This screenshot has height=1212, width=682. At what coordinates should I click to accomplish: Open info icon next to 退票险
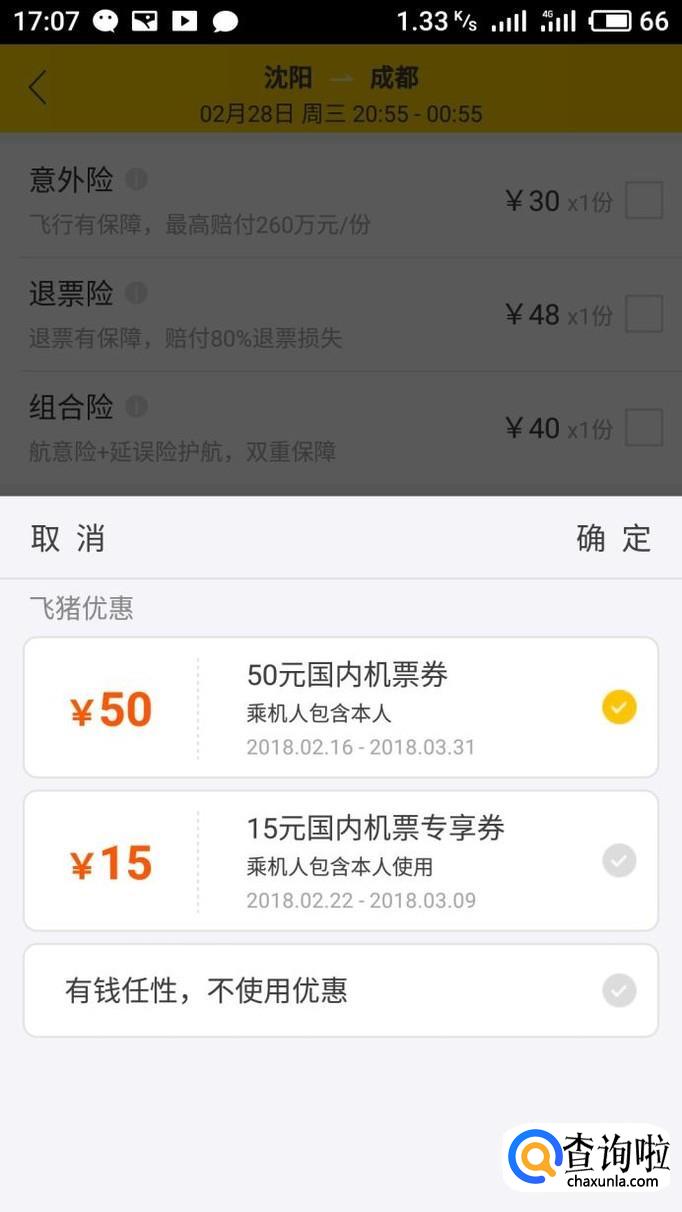[137, 293]
